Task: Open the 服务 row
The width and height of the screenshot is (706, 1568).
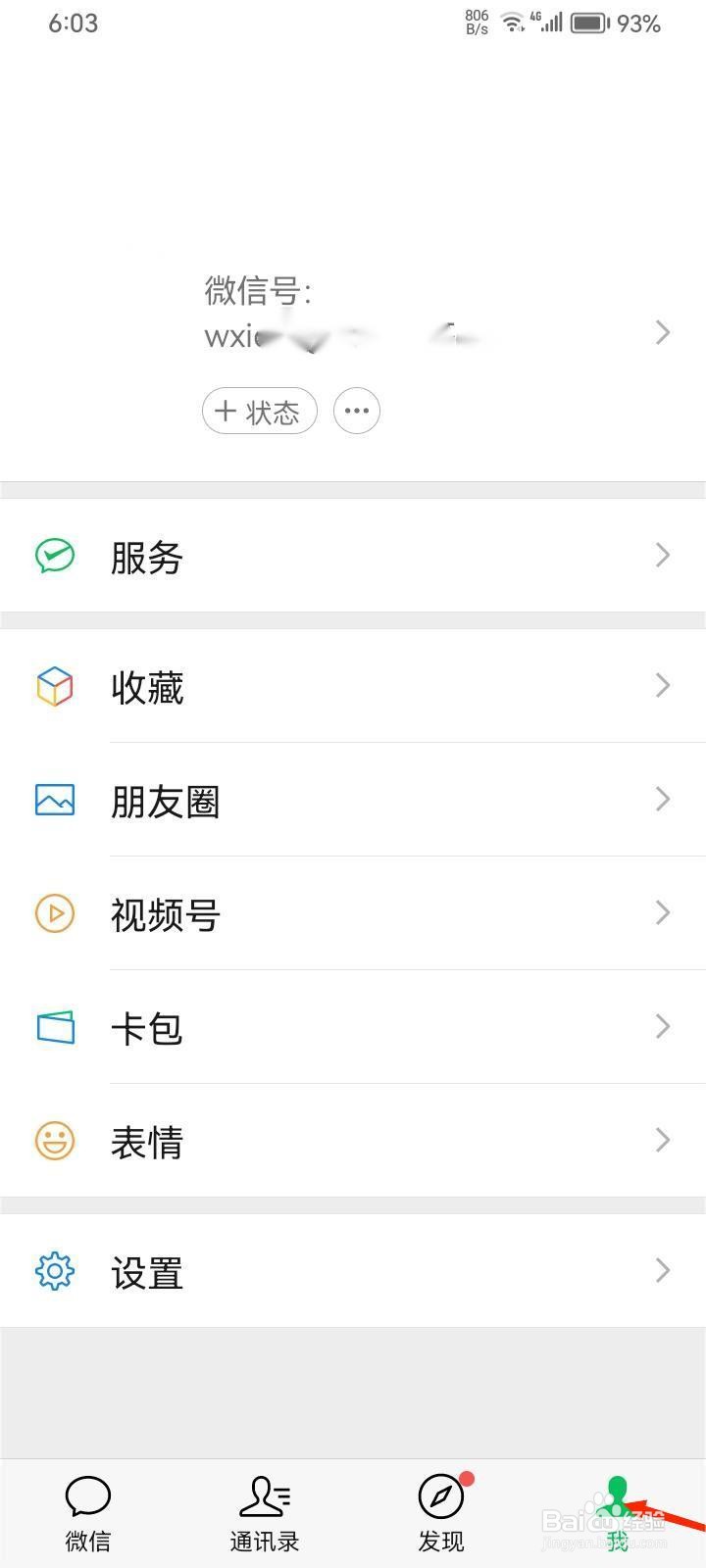Action: tap(353, 556)
